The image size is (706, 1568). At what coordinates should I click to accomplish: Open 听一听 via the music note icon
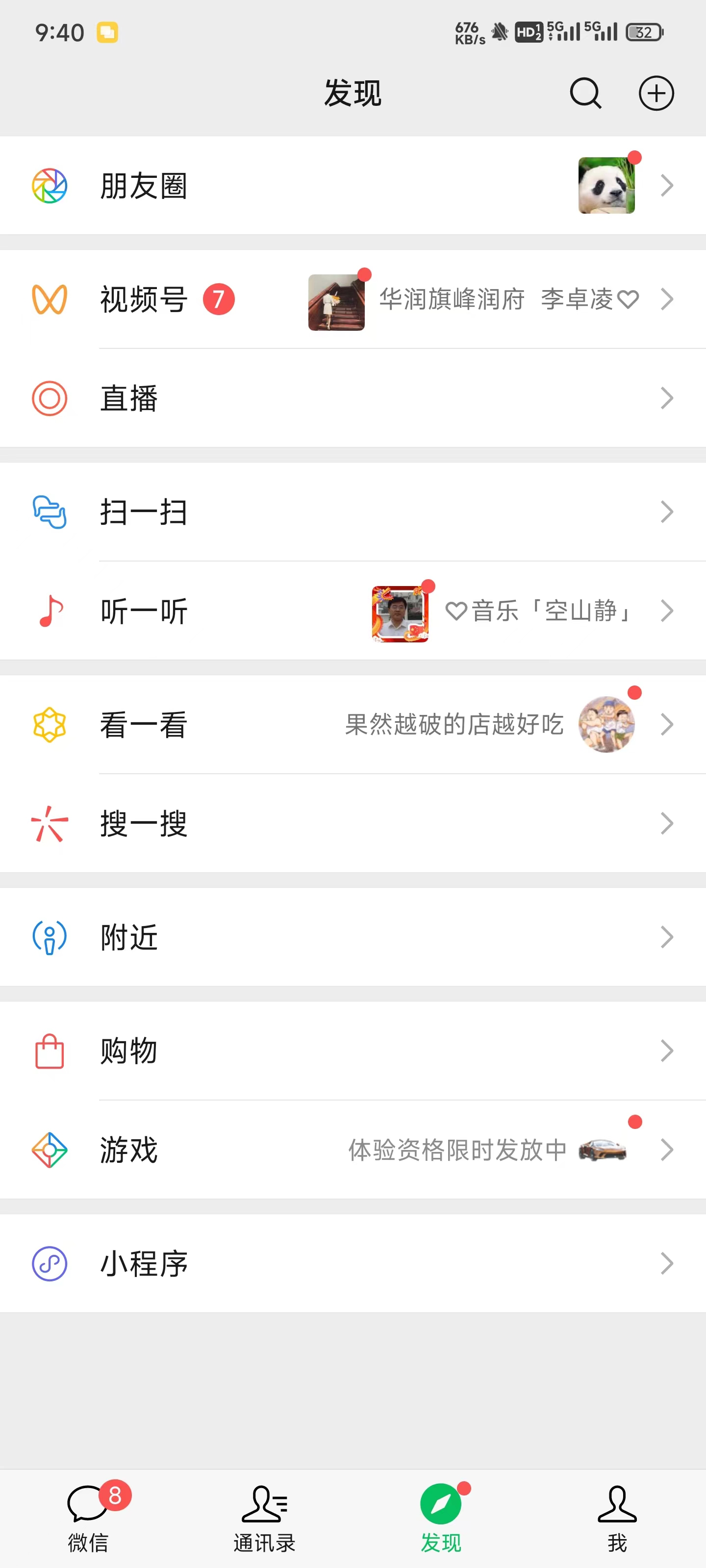tap(50, 611)
